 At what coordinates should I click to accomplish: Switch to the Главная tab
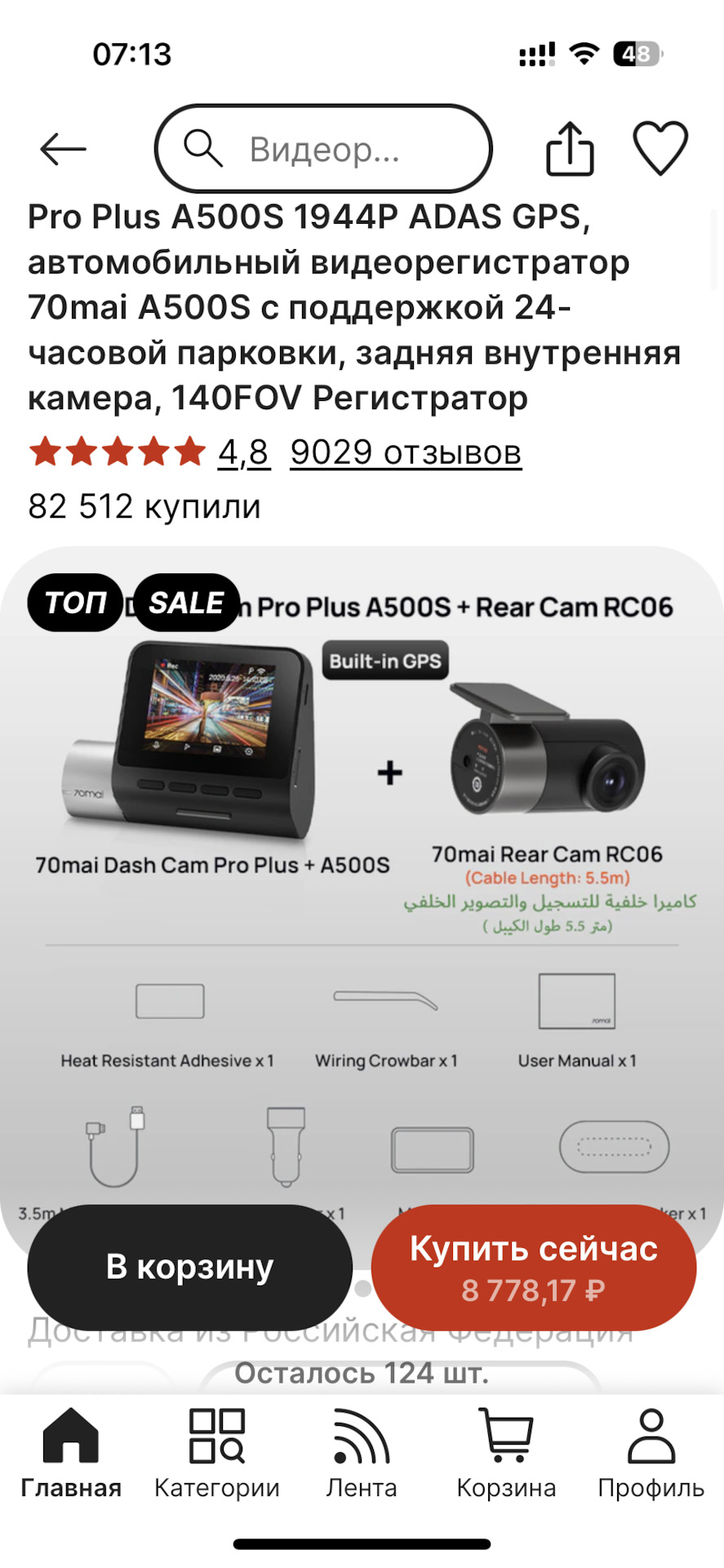click(x=71, y=1454)
